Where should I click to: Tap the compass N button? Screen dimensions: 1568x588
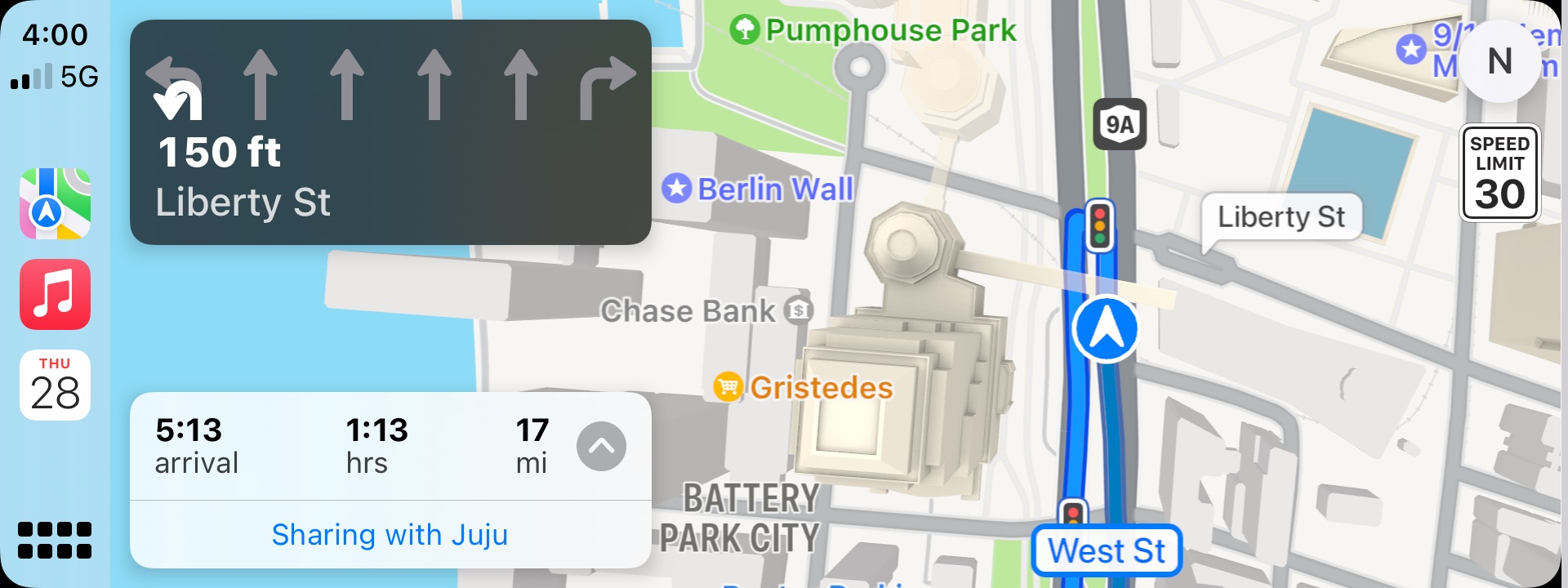[x=1499, y=61]
